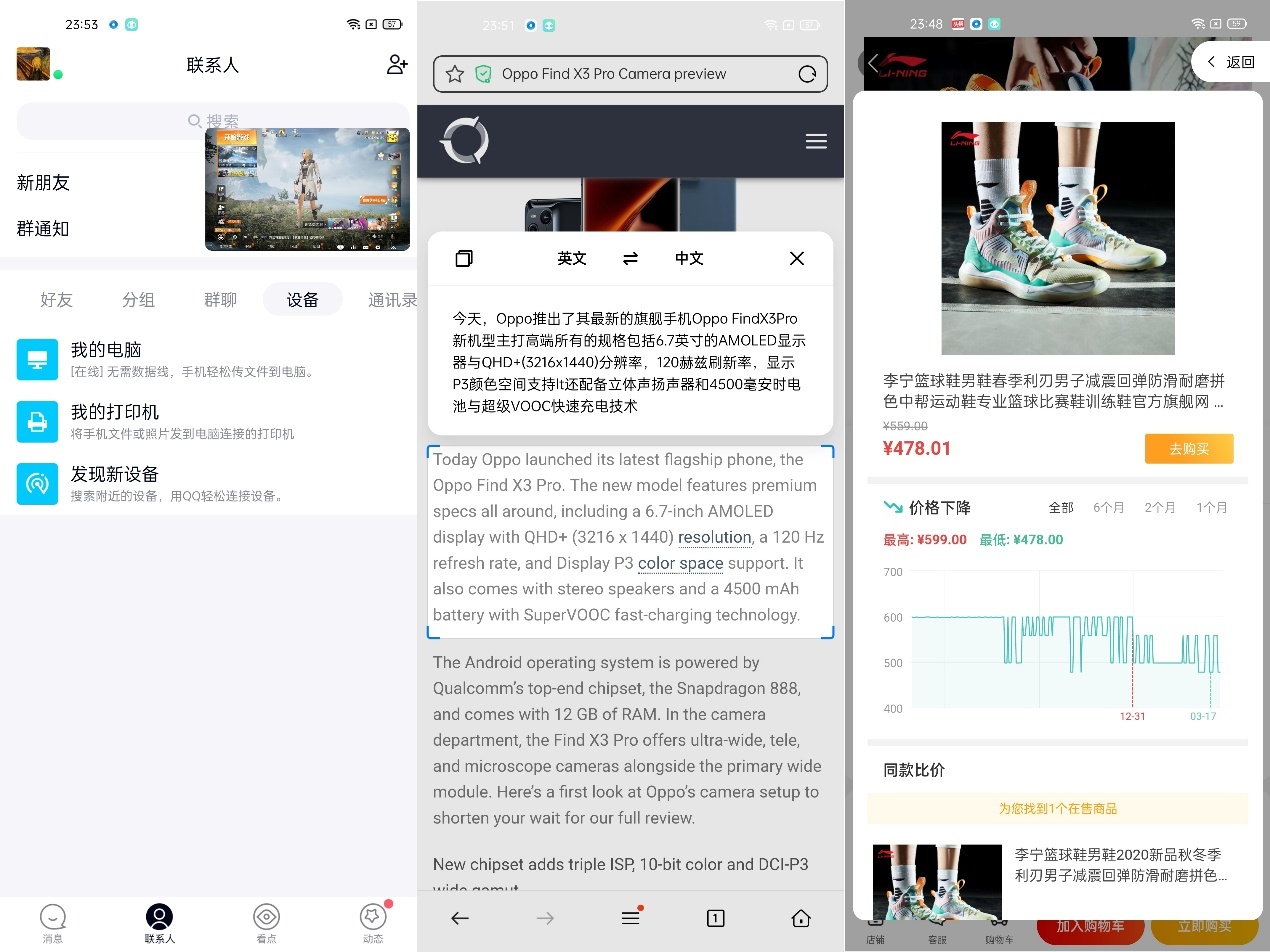Tap 返回 to go back
The height and width of the screenshot is (952, 1270).
[1231, 62]
